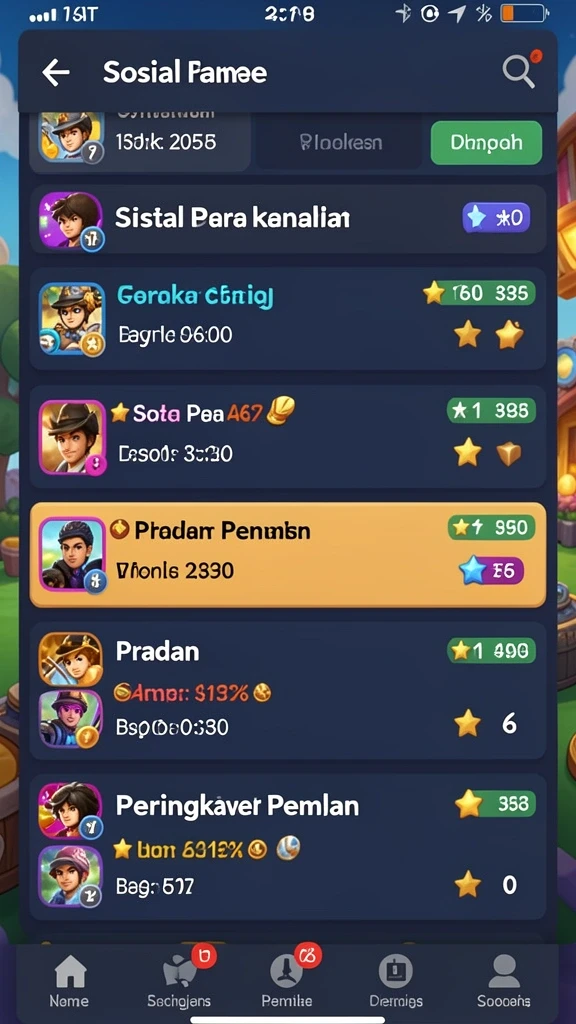Switch to the Nome home tab
Viewport: 576px width, 1024px height.
(x=70, y=980)
